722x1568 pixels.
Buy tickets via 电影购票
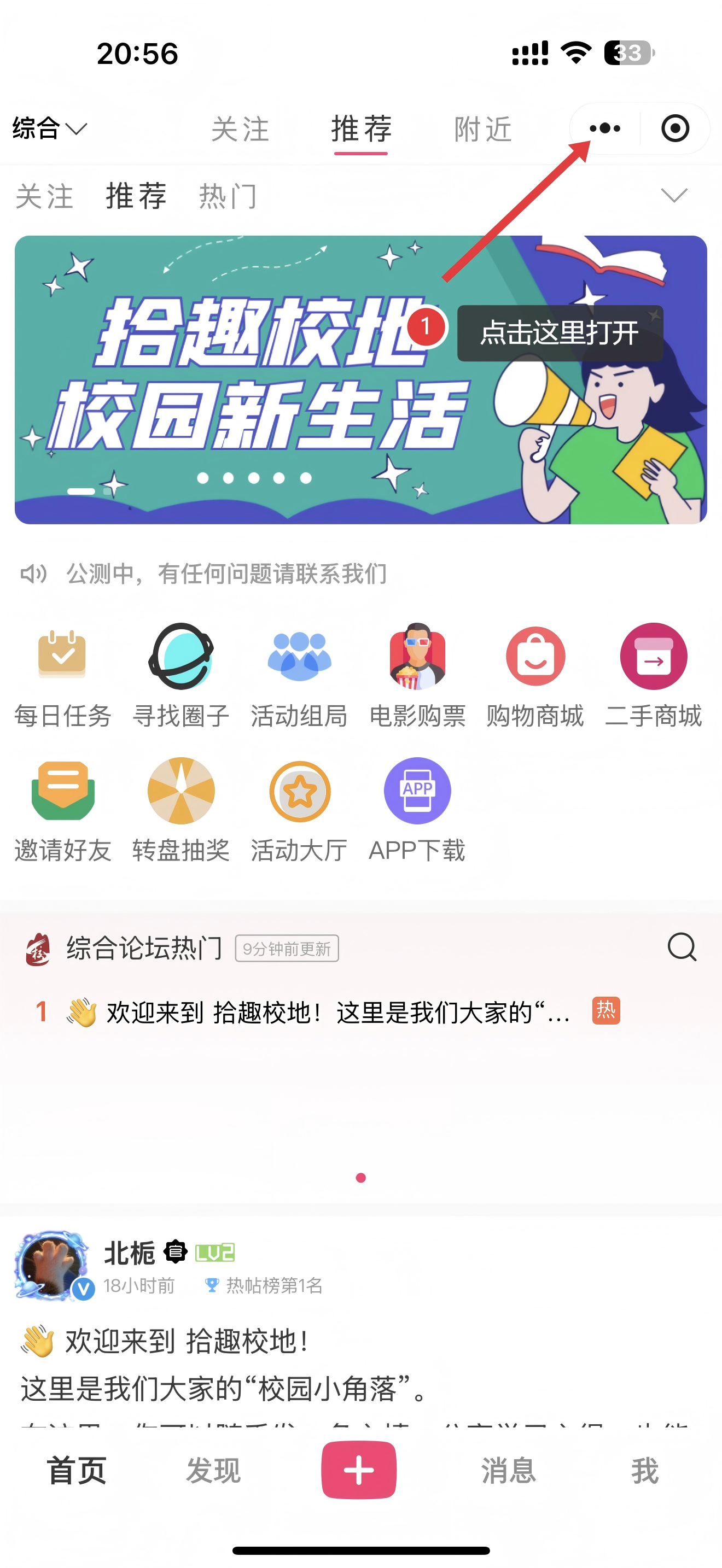417,675
